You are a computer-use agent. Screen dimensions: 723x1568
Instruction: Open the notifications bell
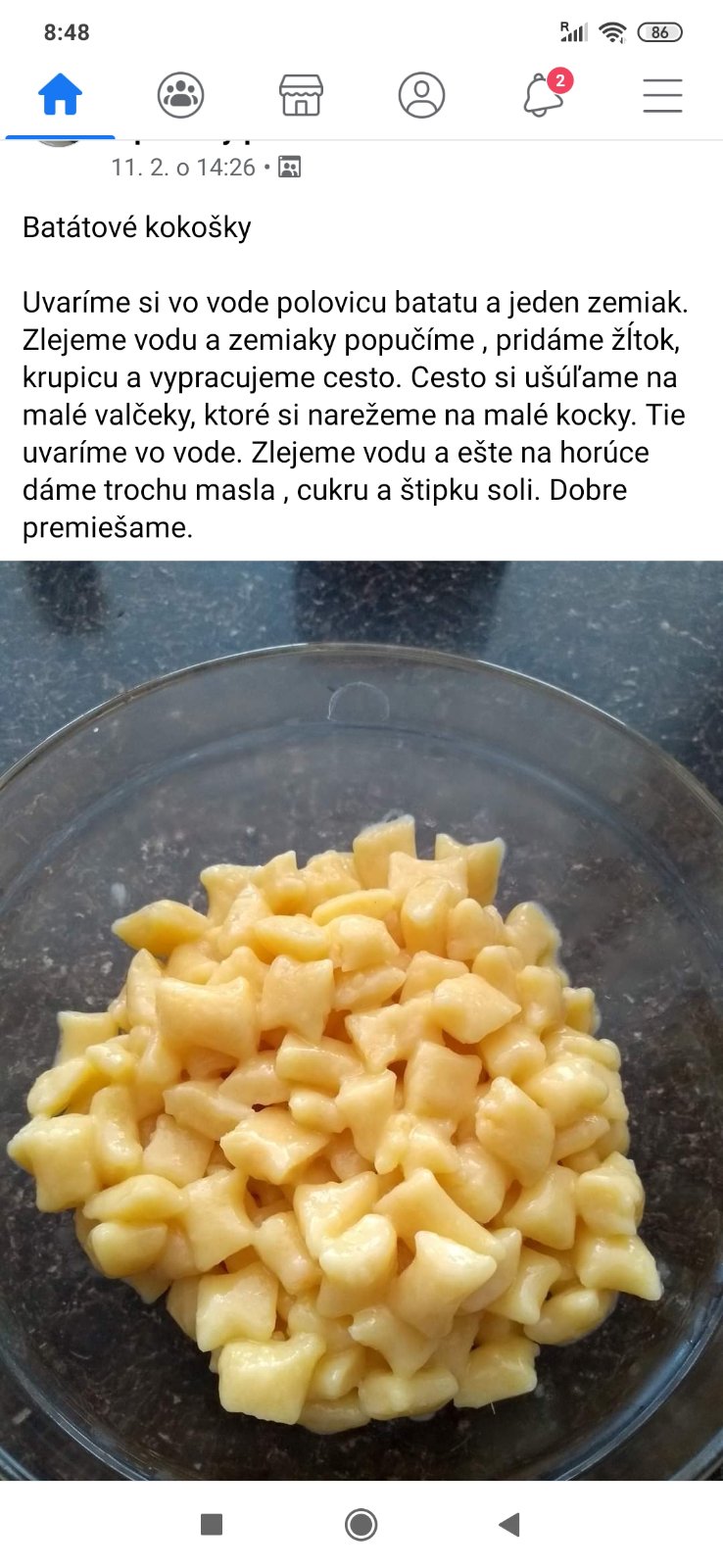[543, 96]
